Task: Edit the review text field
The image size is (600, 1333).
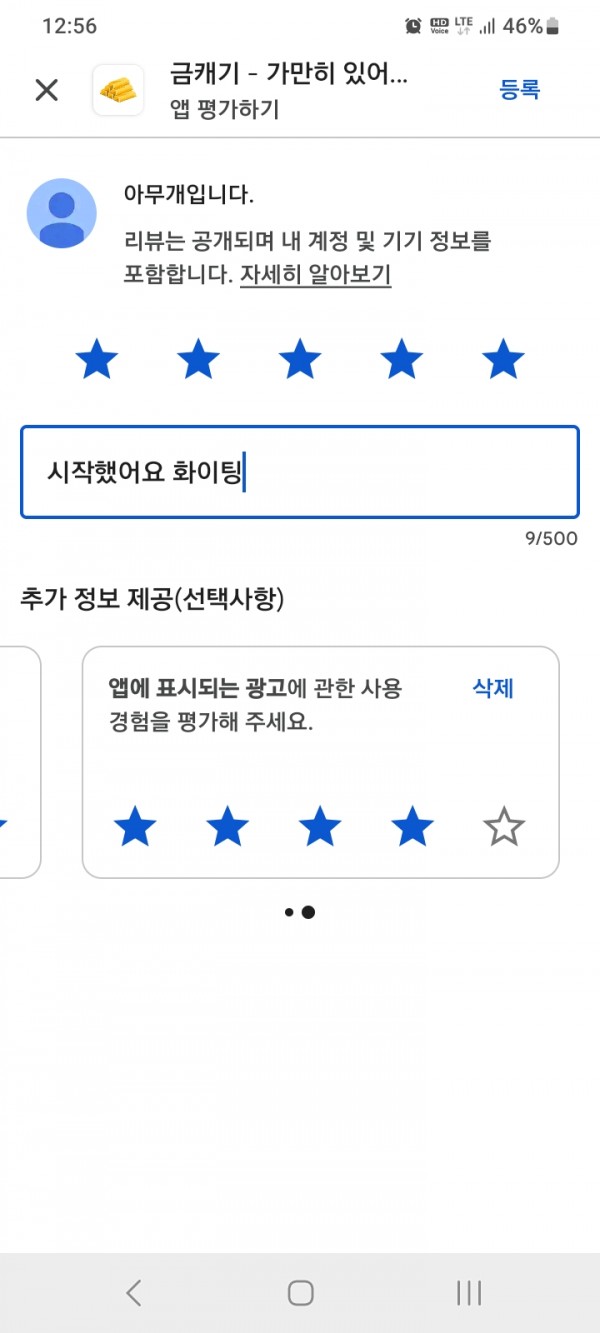Action: point(300,472)
